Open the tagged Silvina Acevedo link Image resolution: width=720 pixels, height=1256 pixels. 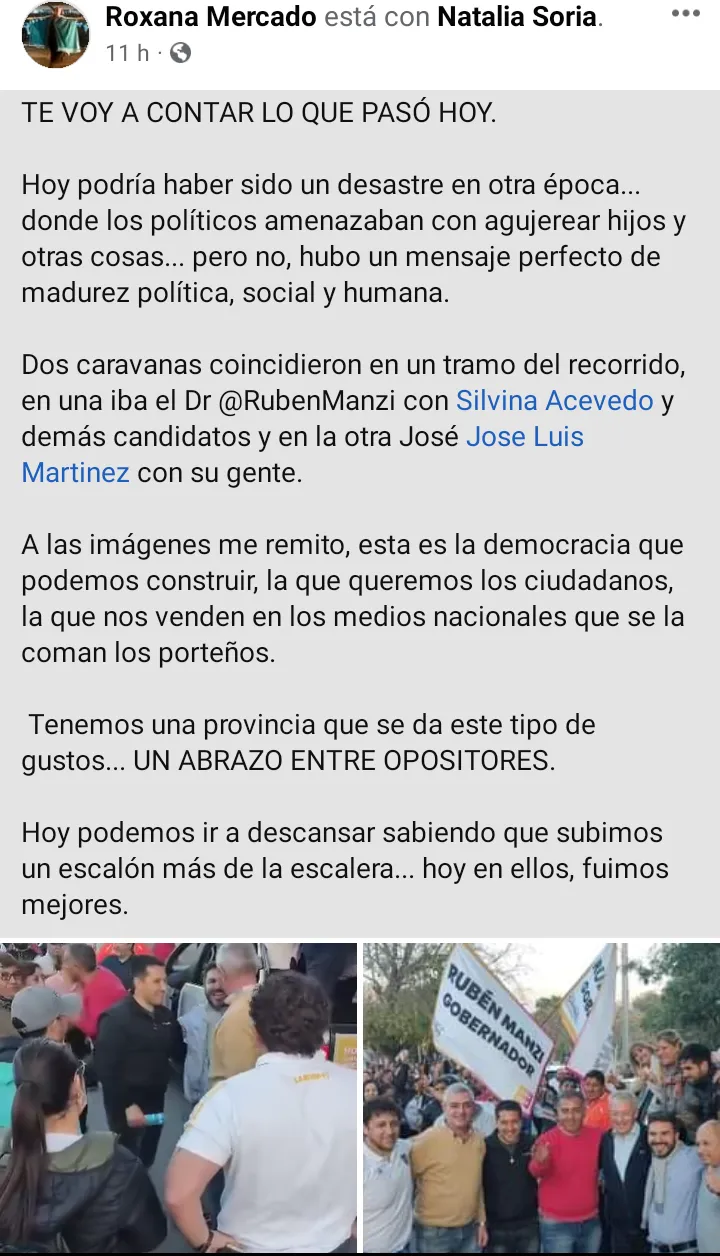click(555, 401)
